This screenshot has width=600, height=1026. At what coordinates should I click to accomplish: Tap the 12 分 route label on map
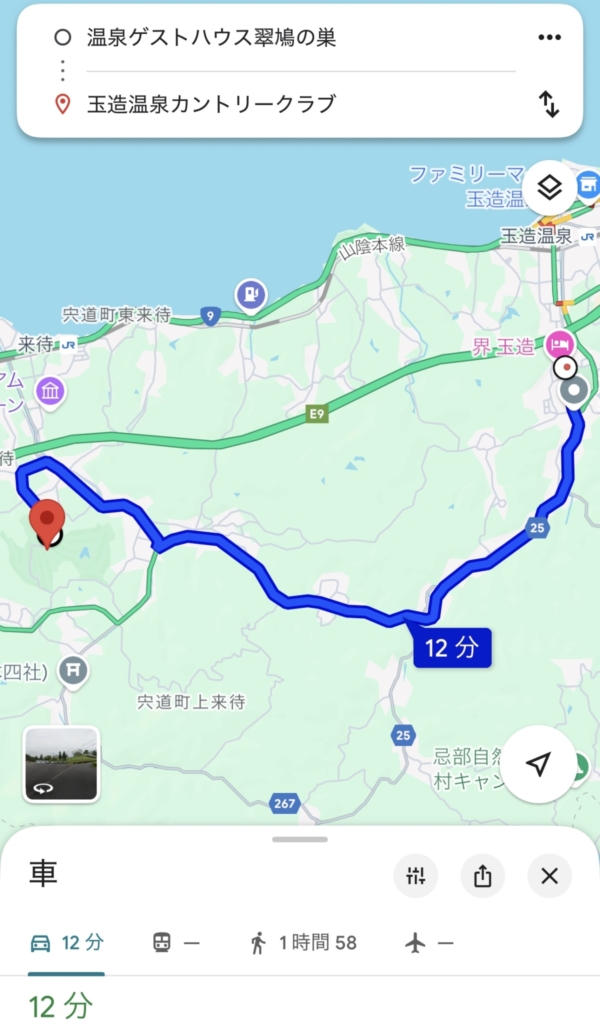coord(452,648)
